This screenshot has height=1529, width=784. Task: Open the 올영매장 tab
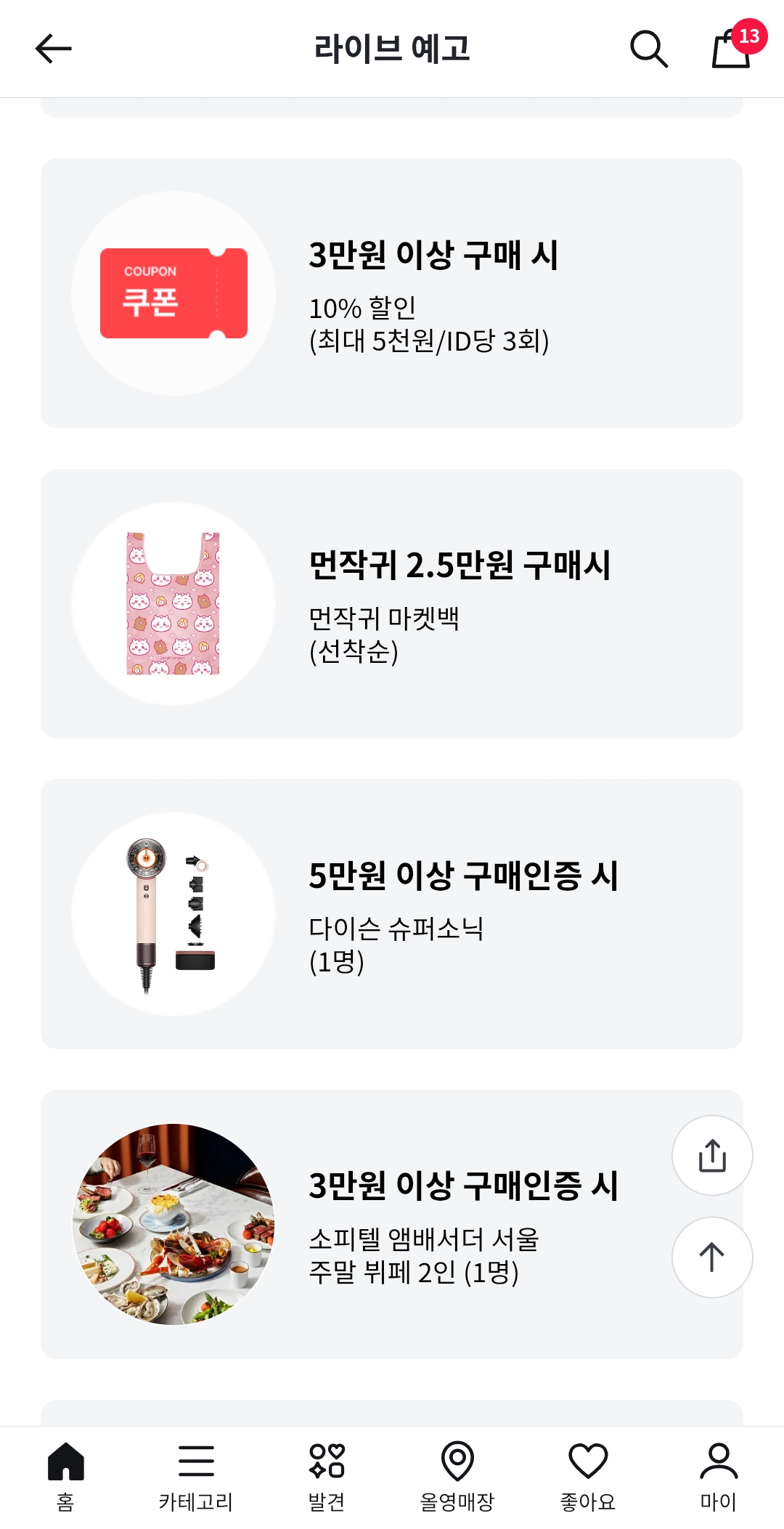pos(457,1475)
